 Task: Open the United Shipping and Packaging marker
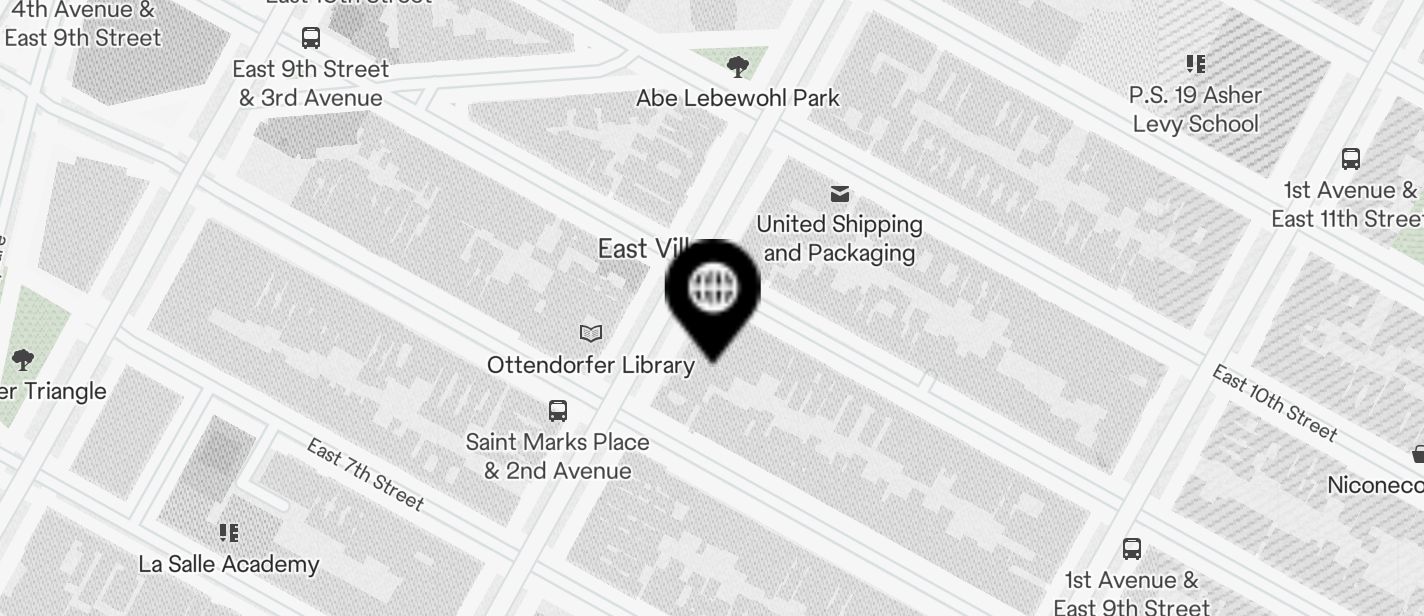pos(840,194)
